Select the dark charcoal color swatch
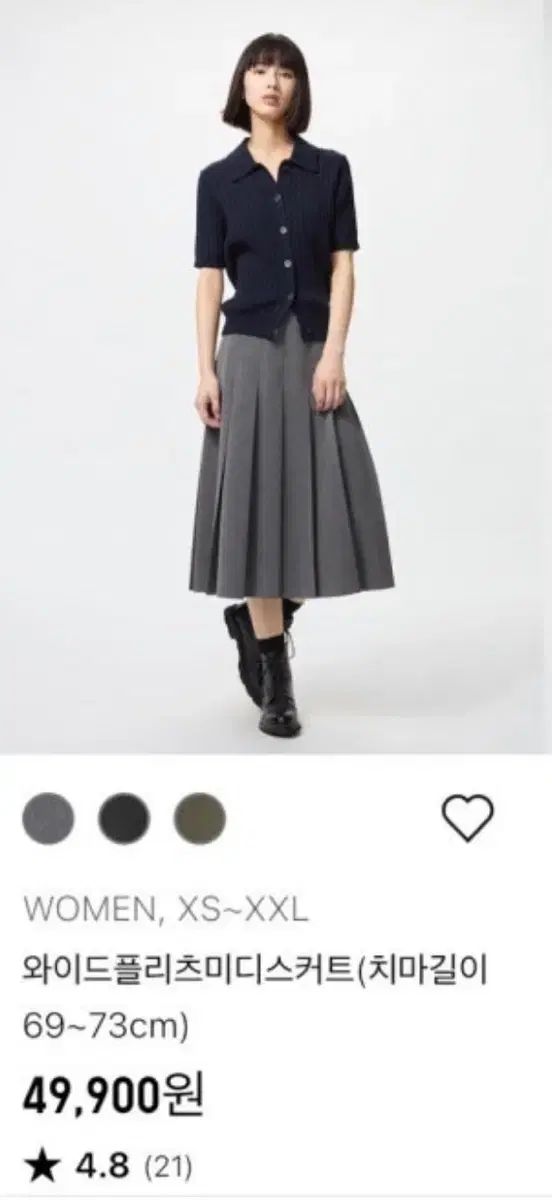The height and width of the screenshot is (1200, 552). pos(124,819)
